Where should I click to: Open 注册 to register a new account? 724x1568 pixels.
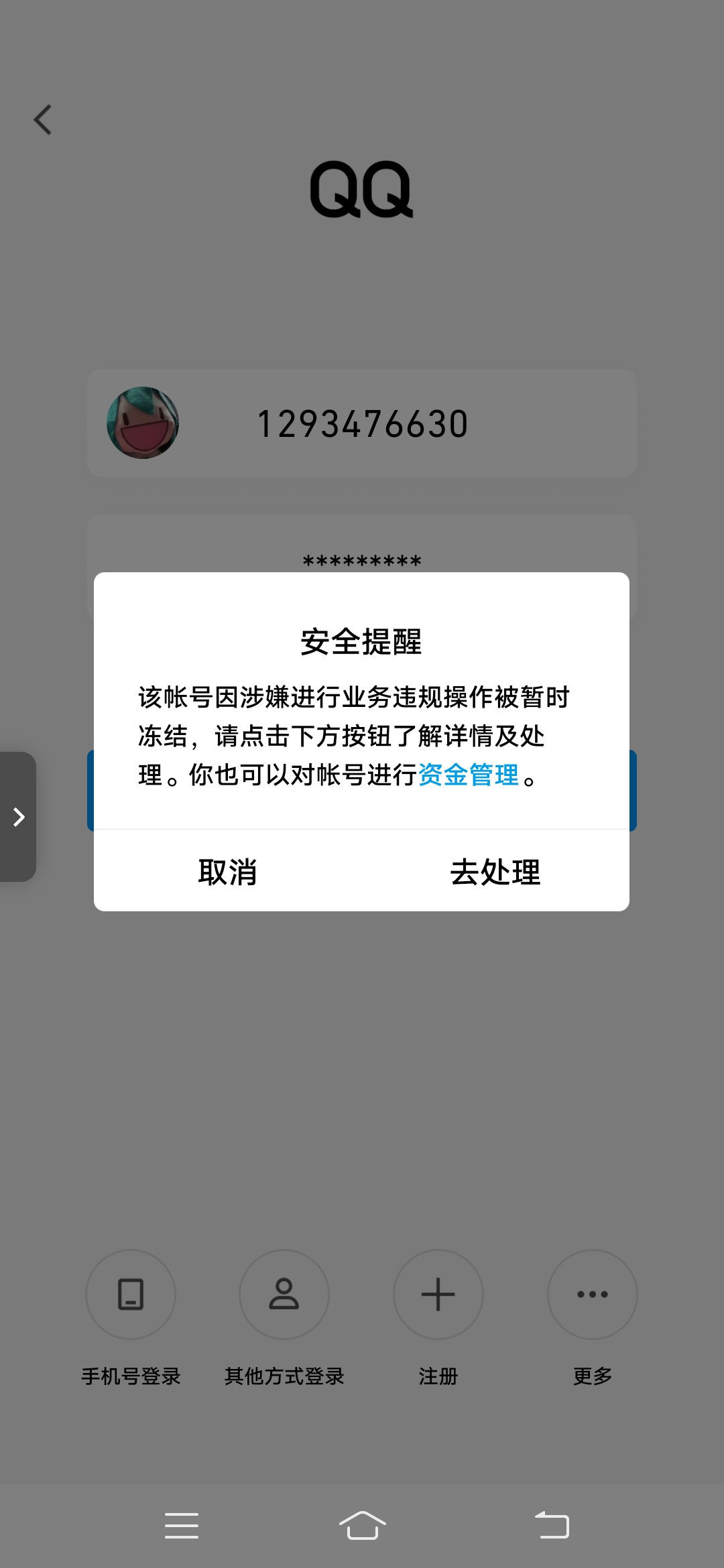438,1295
